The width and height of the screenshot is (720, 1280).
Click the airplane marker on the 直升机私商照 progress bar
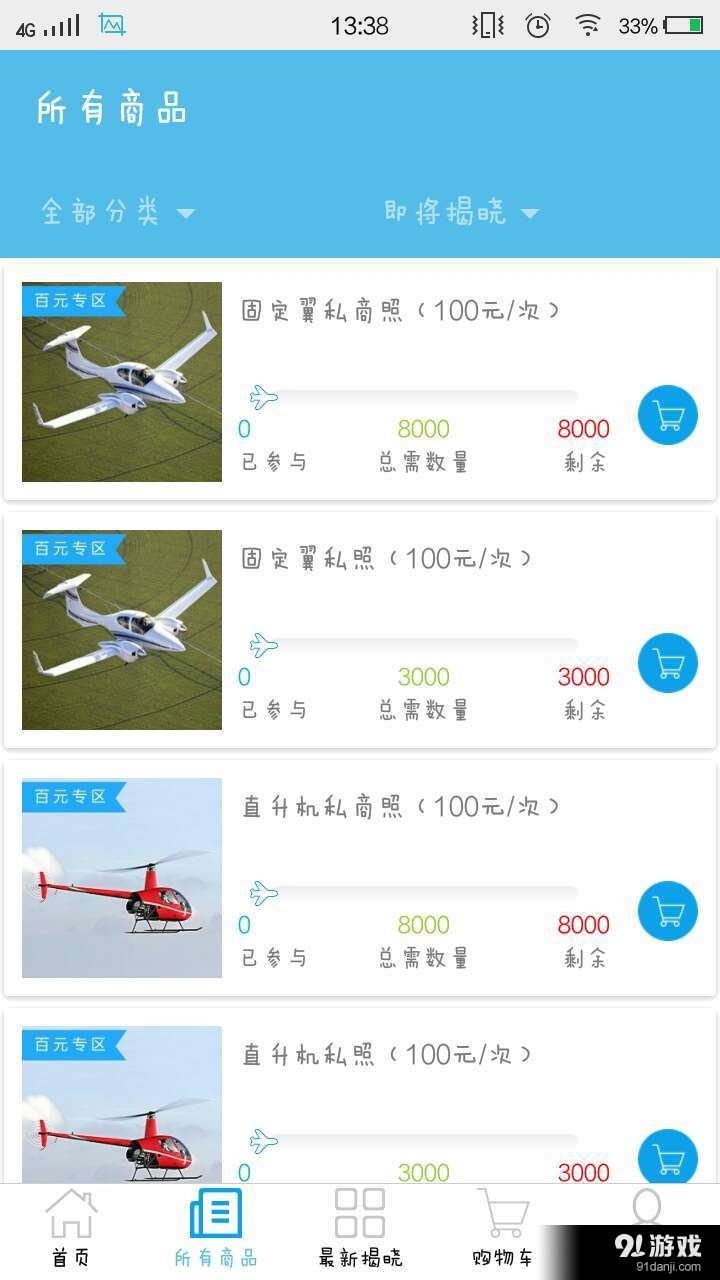(x=263, y=893)
